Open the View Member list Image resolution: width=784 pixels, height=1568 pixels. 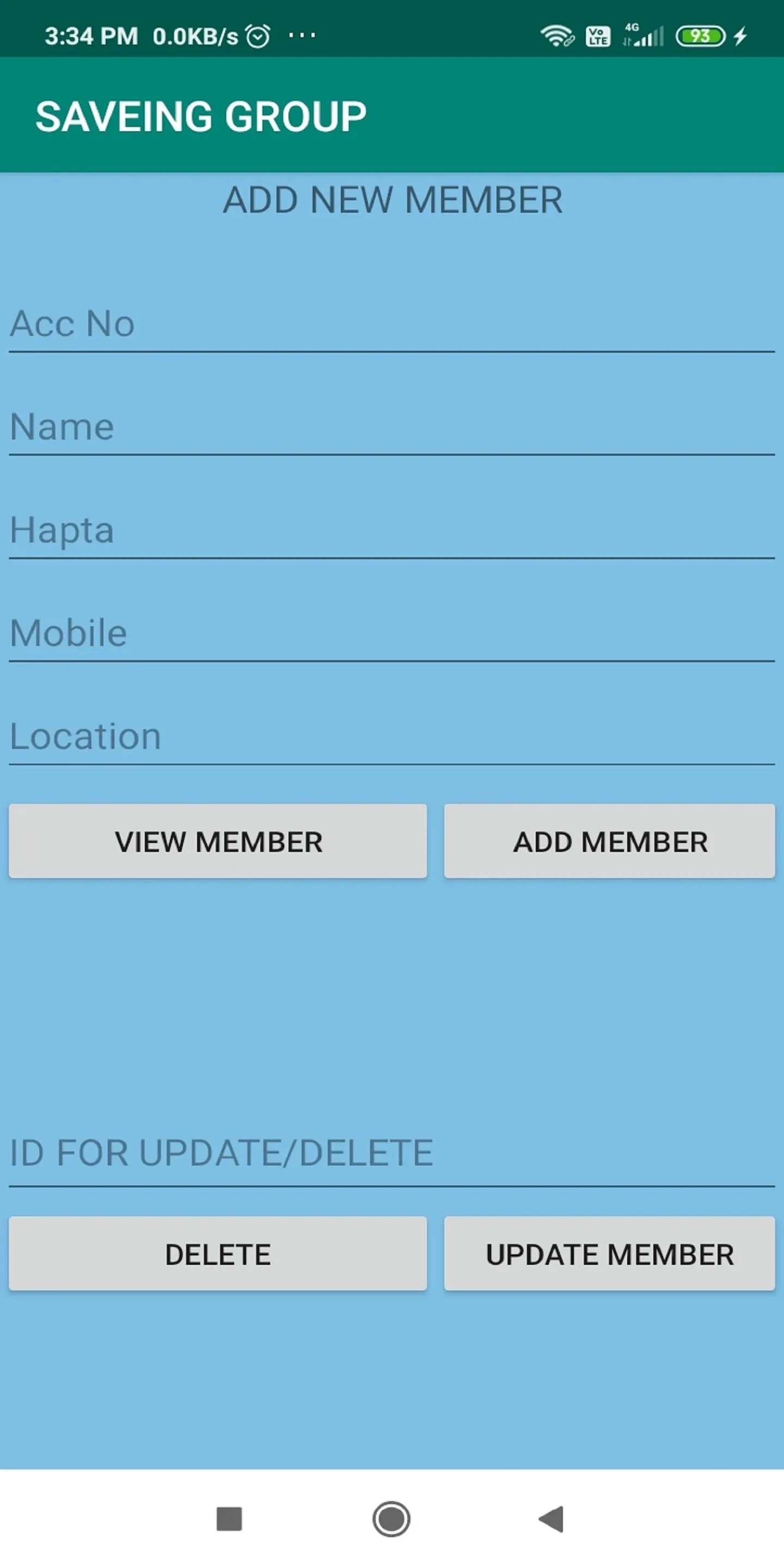[218, 841]
